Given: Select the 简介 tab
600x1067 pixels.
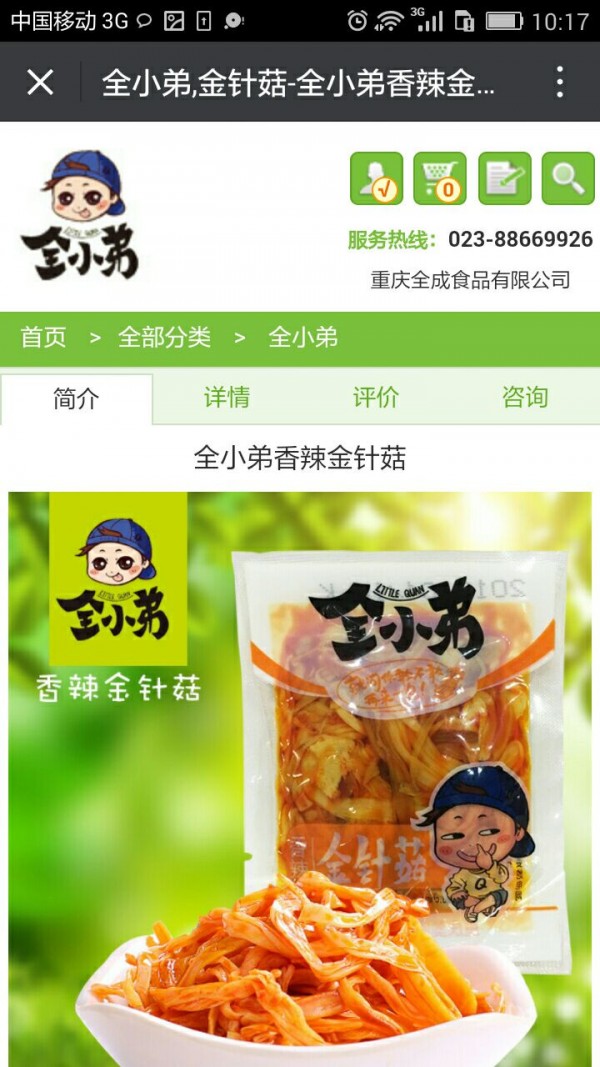Looking at the screenshot, I should click(x=76, y=398).
